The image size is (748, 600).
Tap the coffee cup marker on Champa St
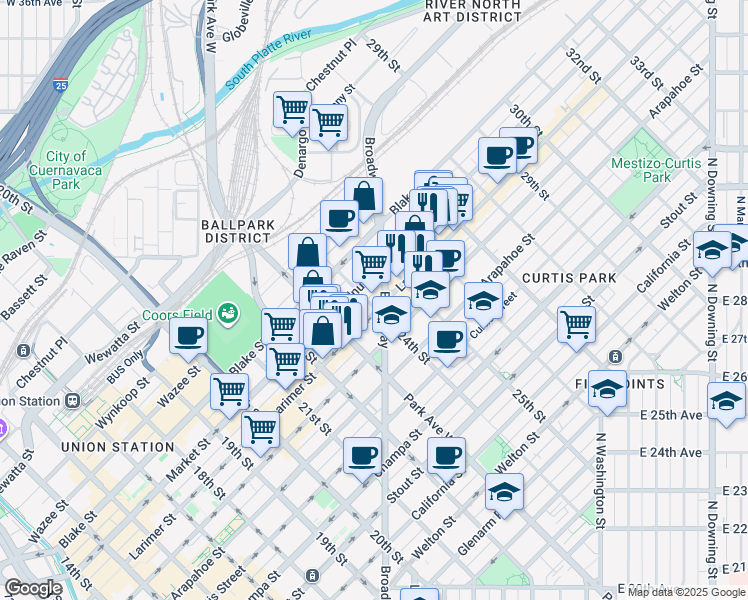coord(362,454)
